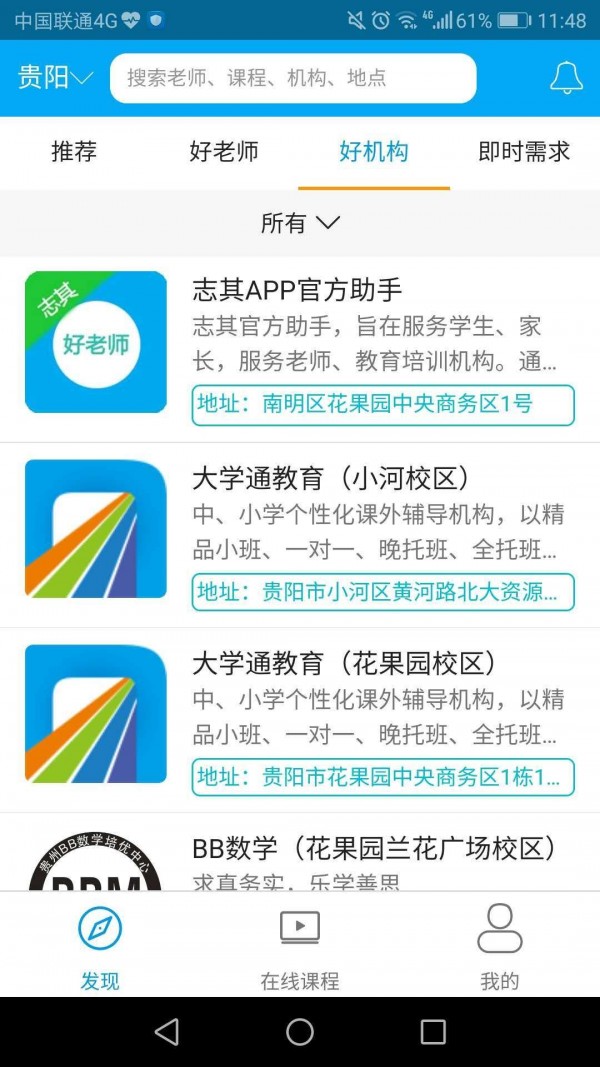View address 南明区花果园中央商务区1号

click(x=383, y=405)
